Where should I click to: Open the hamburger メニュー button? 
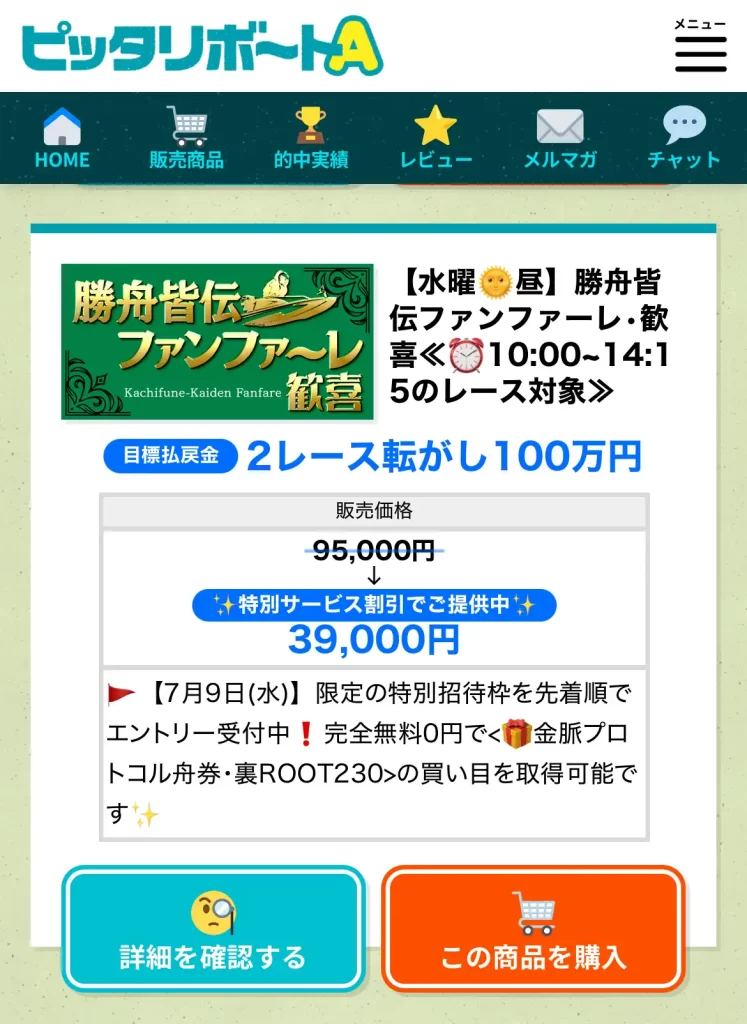(700, 47)
